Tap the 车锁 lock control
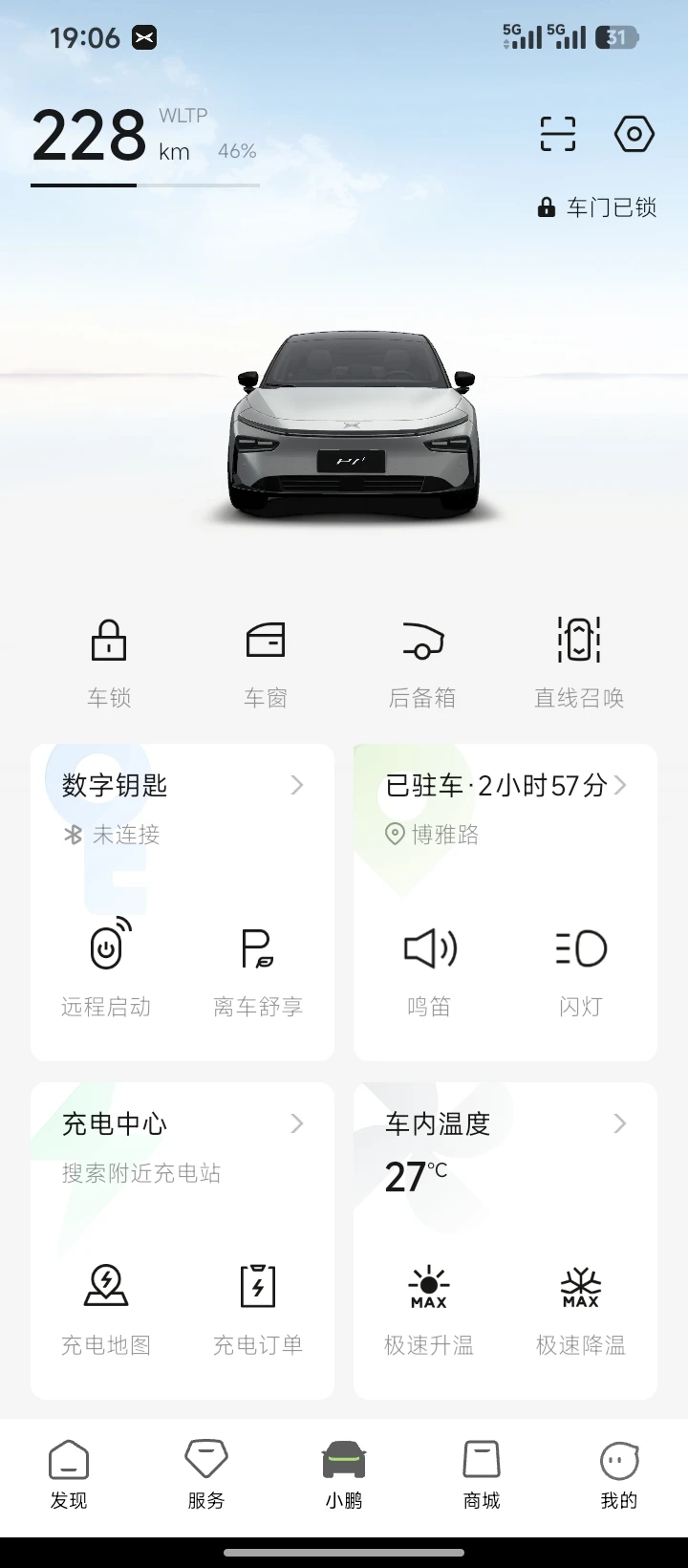This screenshot has height=1568, width=688. 109,660
